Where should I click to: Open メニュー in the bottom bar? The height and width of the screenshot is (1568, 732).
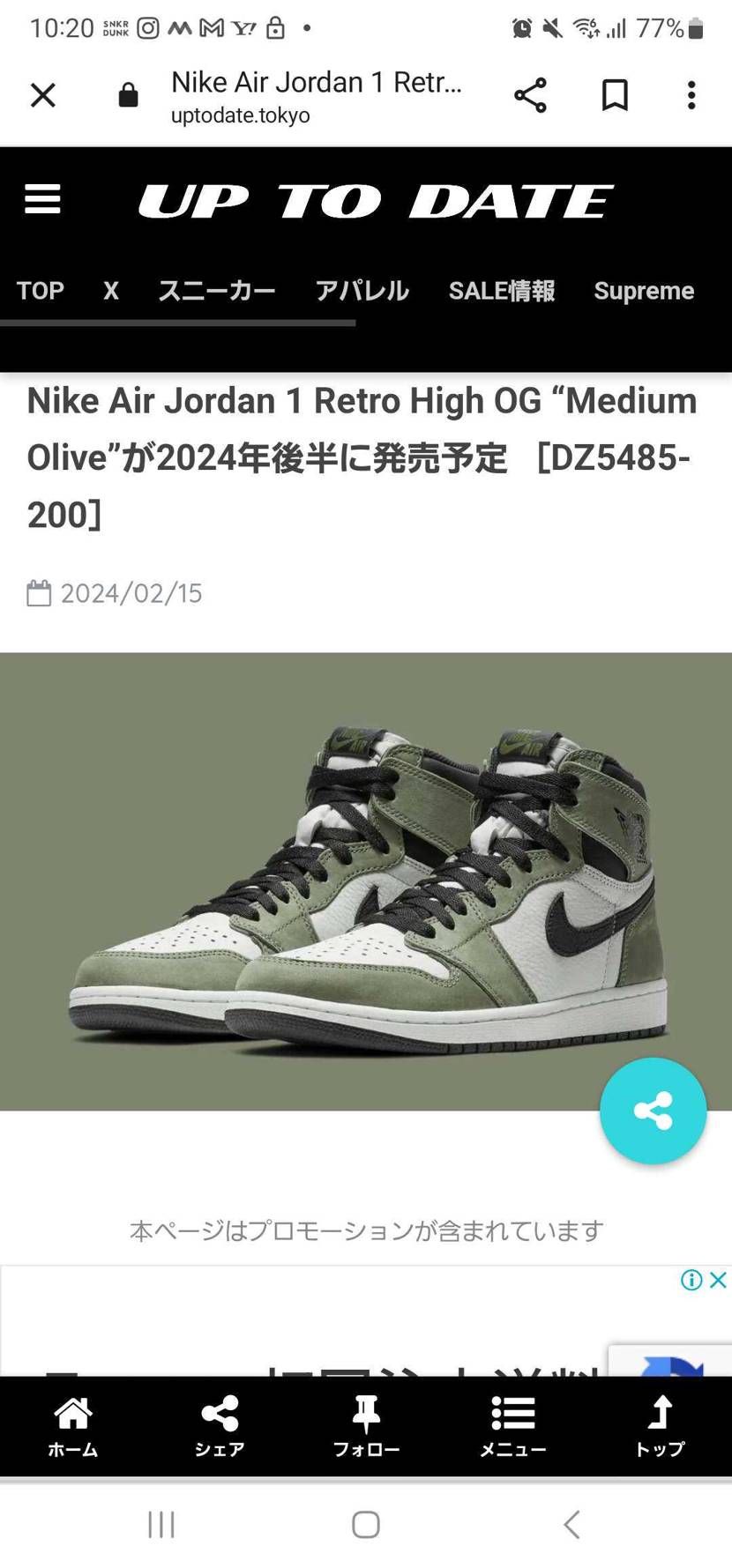(x=512, y=1426)
